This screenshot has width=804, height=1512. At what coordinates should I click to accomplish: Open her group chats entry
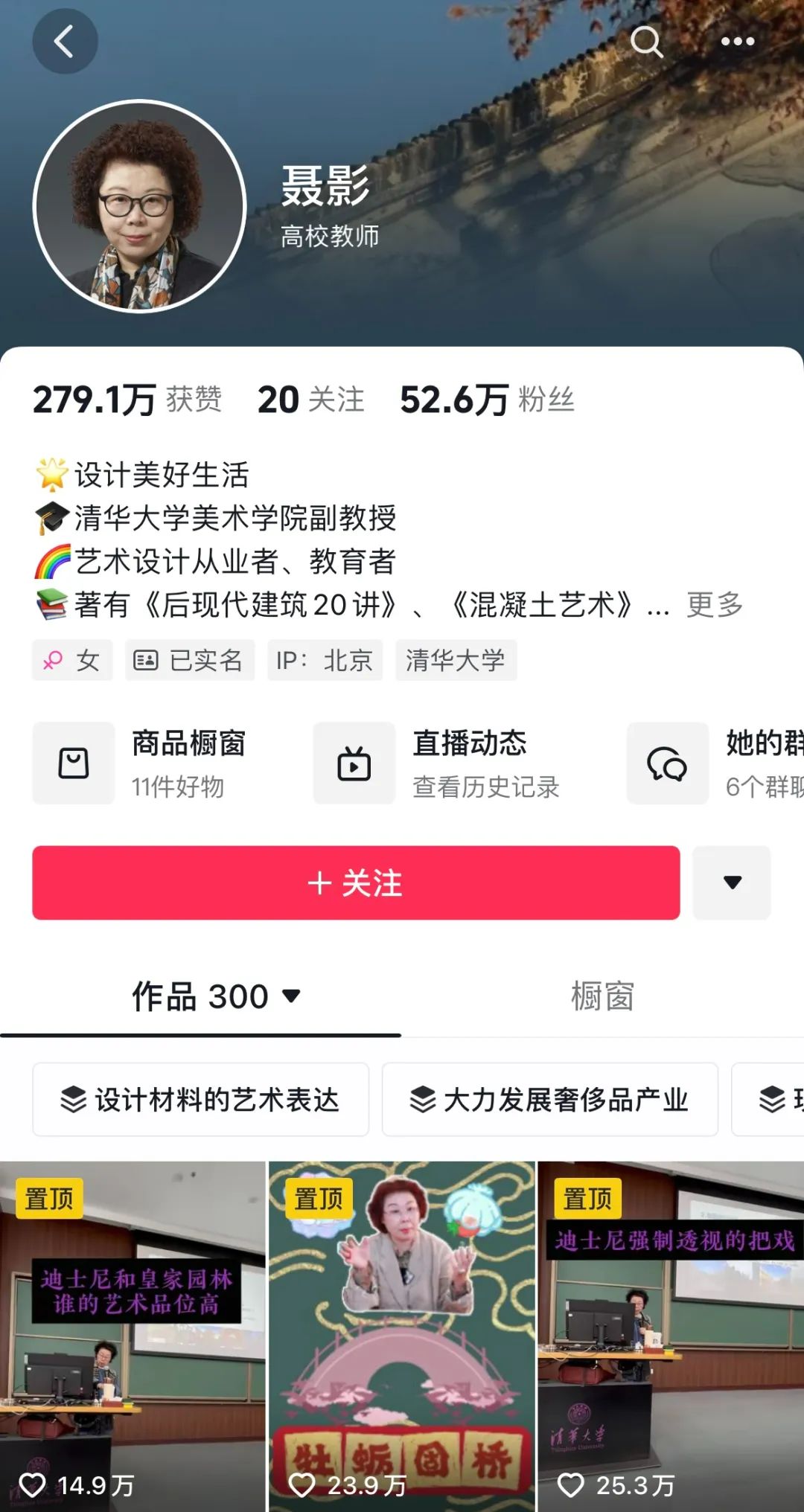715,763
